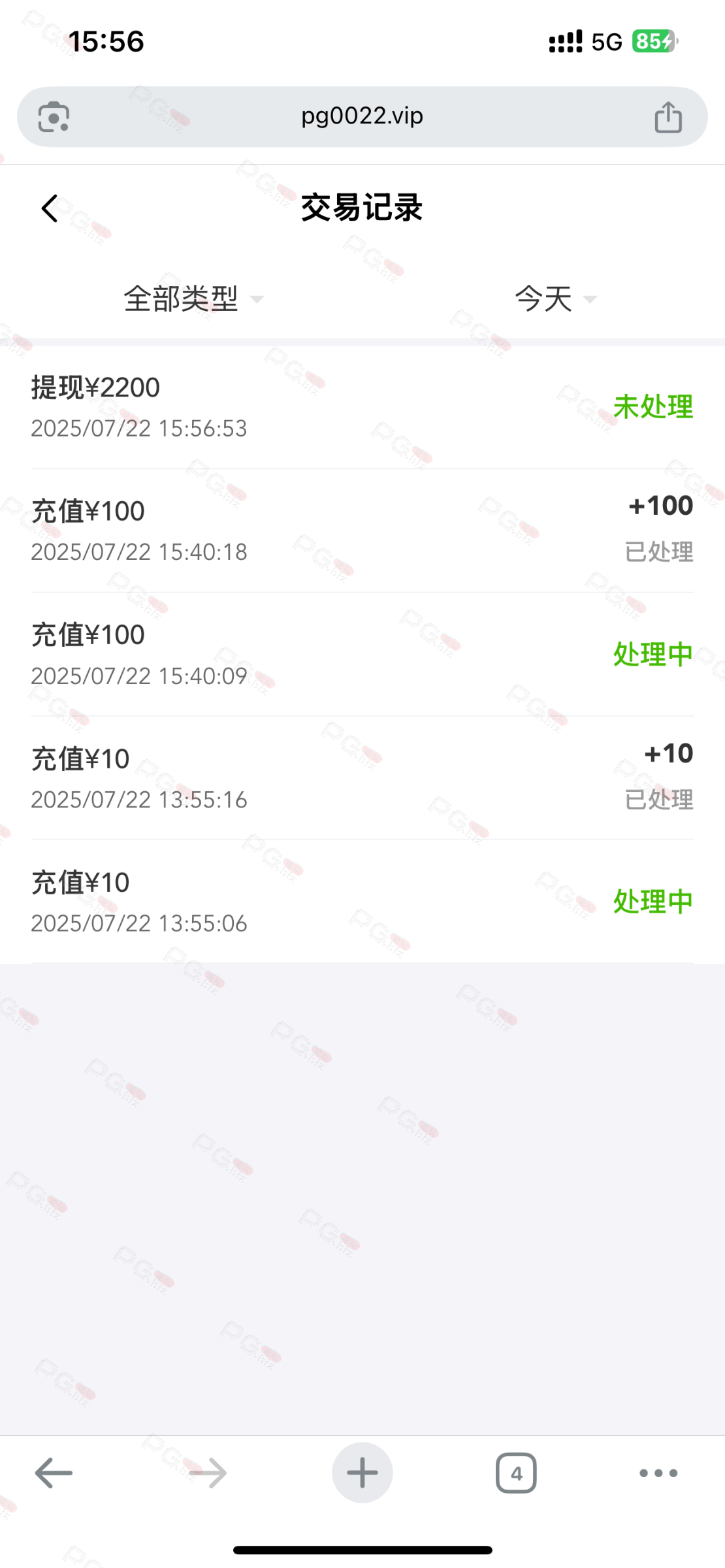Open the lens icon in the address bar
This screenshot has width=725, height=1568.
54,118
